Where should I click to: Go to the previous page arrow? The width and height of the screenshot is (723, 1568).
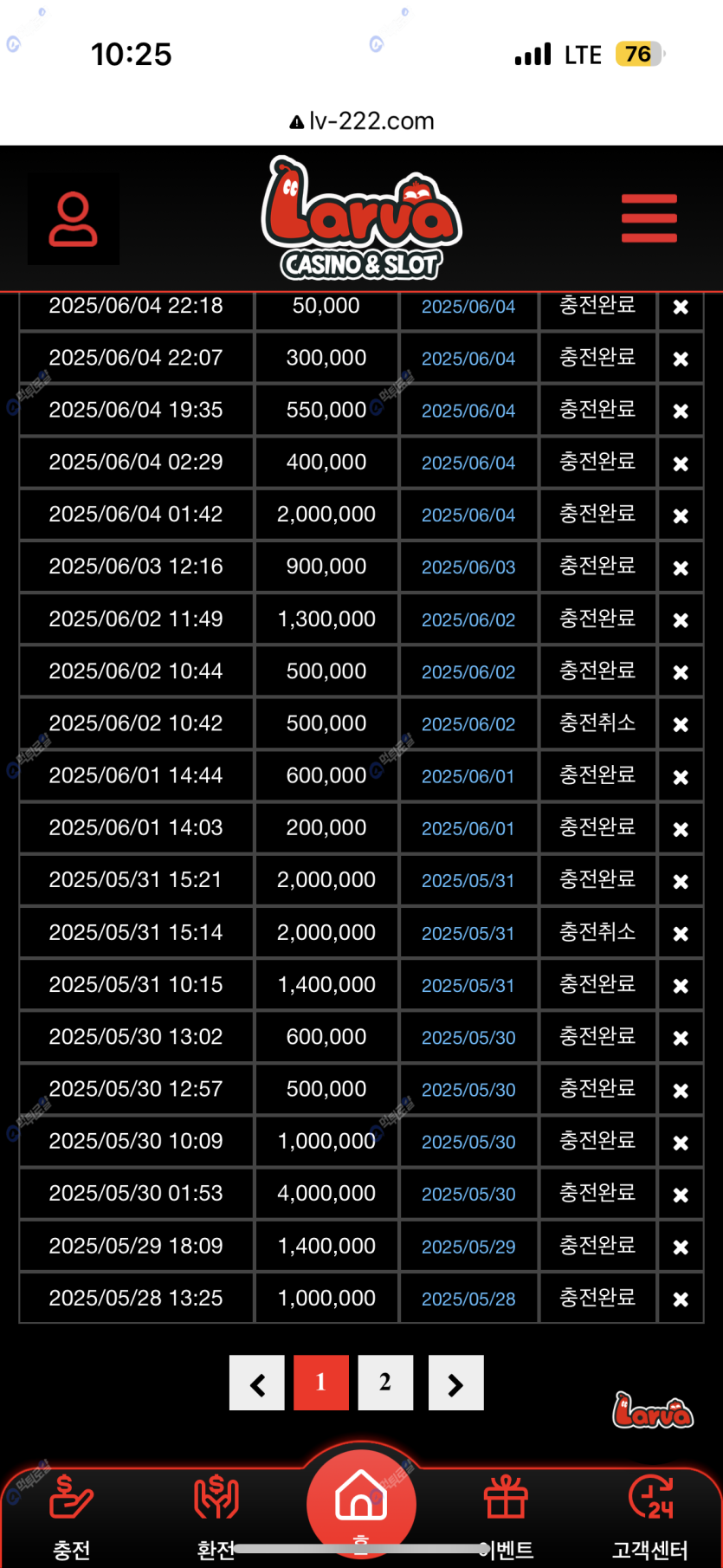coord(257,1383)
